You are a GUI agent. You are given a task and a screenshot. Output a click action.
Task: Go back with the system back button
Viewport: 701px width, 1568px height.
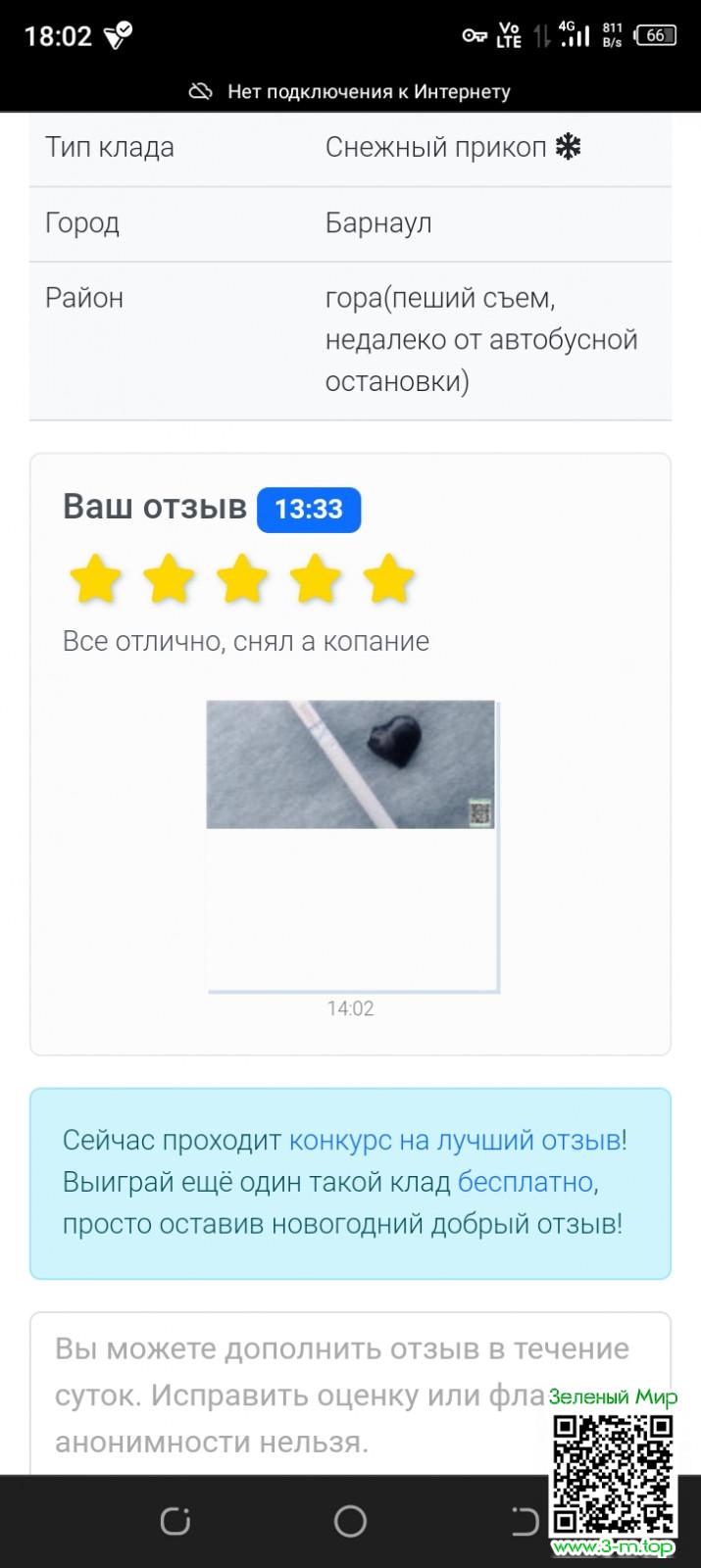[x=525, y=1521]
